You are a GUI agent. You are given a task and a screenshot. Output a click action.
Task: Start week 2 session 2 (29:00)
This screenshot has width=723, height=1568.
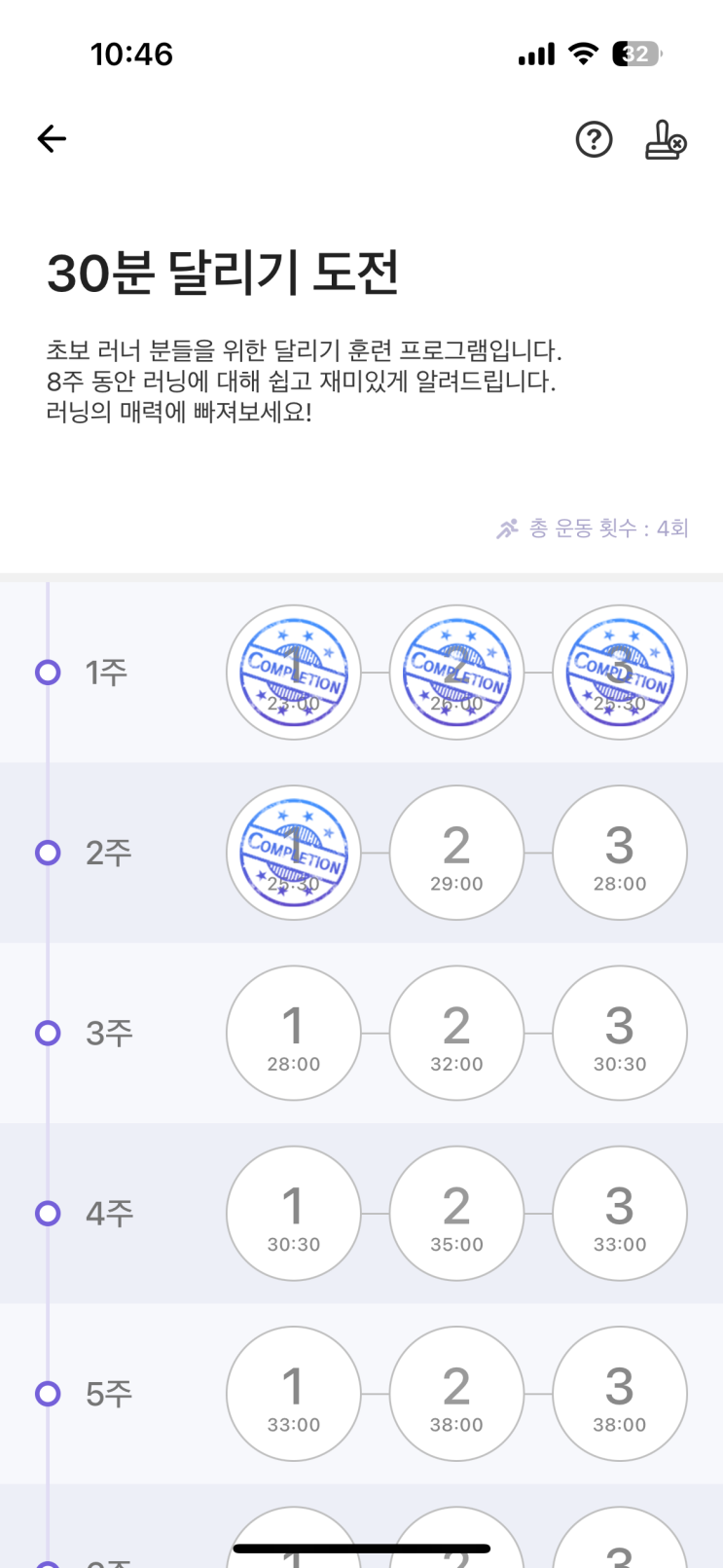click(456, 853)
